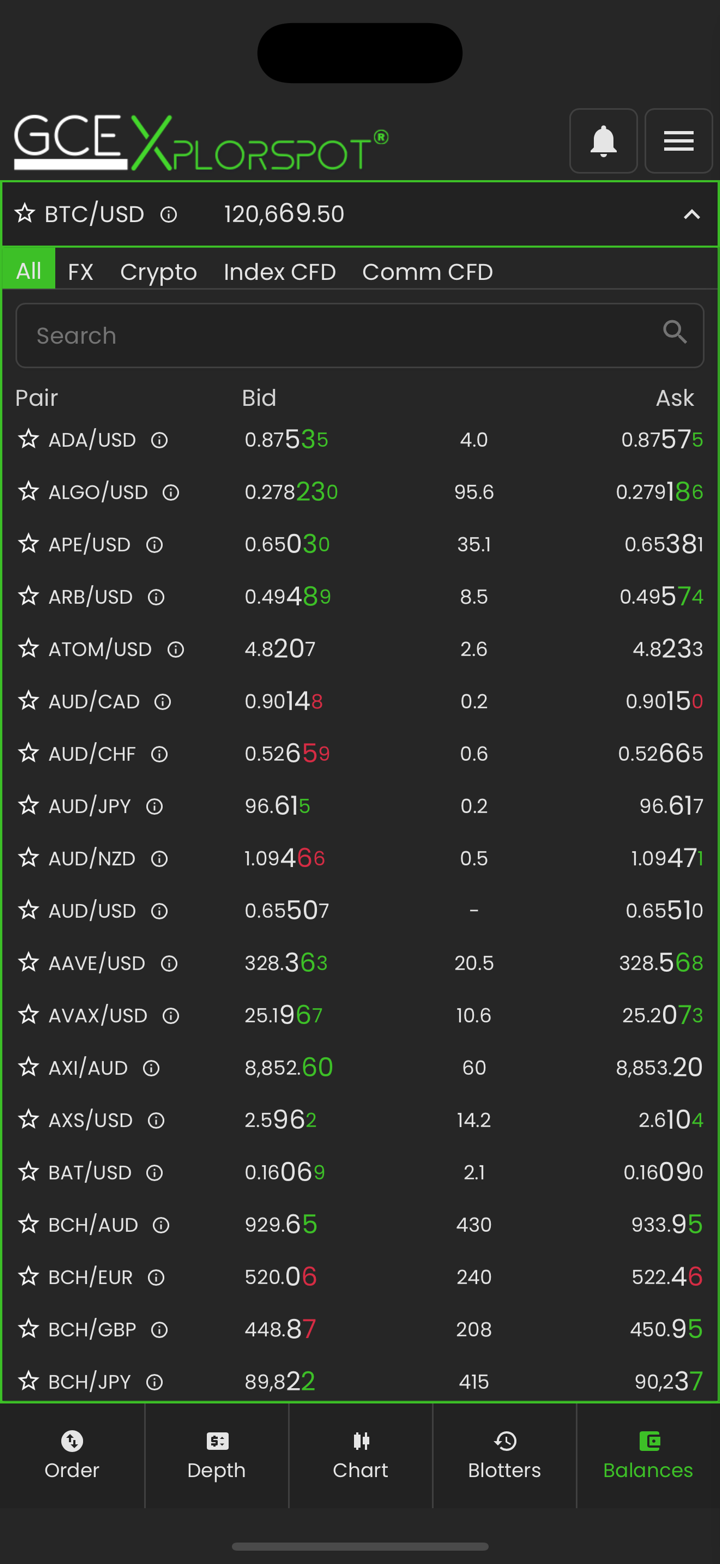The image size is (720, 1564).
Task: Switch to the Crypto filter tab
Action: click(158, 272)
